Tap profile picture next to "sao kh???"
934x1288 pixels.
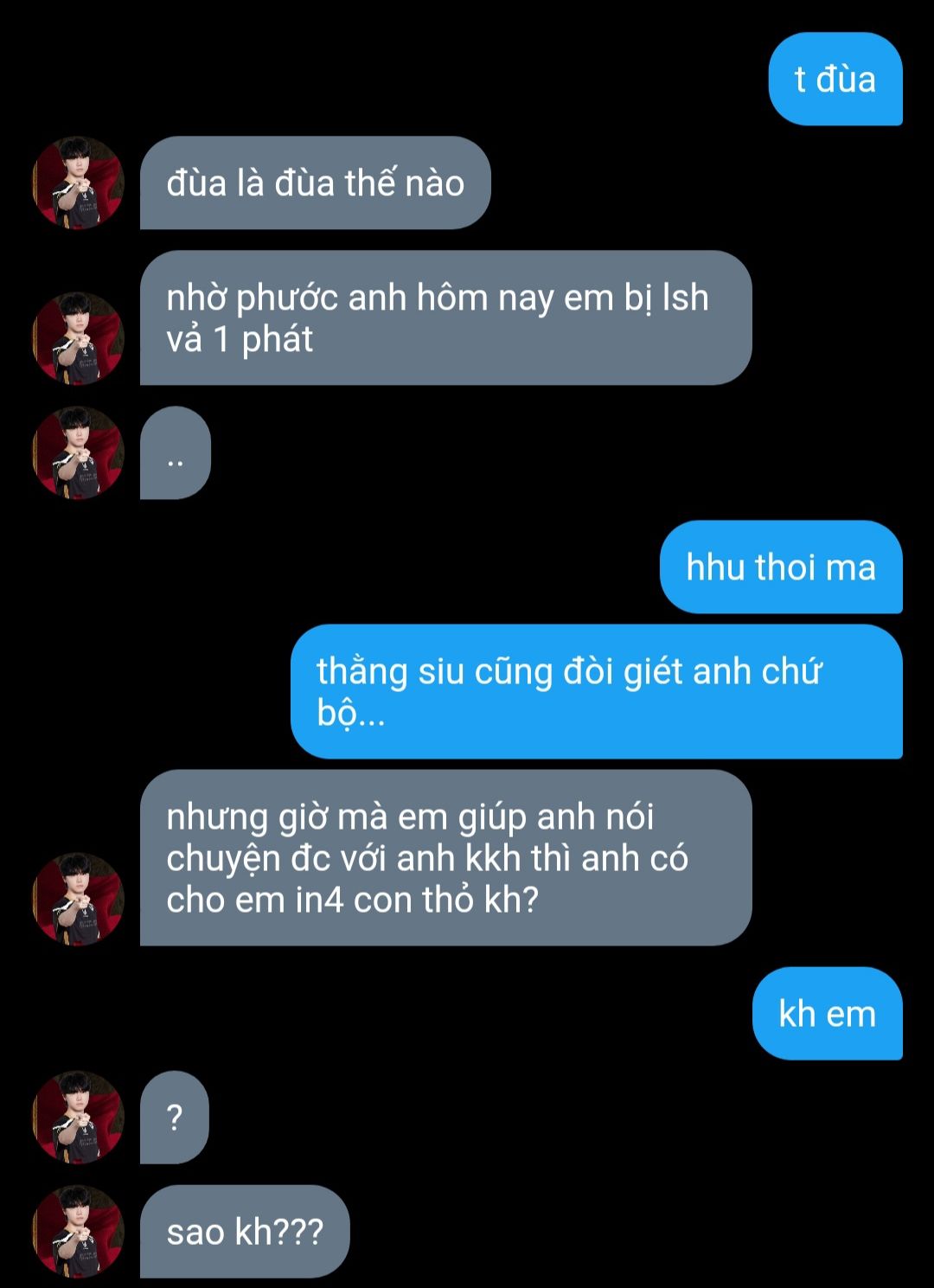click(79, 1231)
